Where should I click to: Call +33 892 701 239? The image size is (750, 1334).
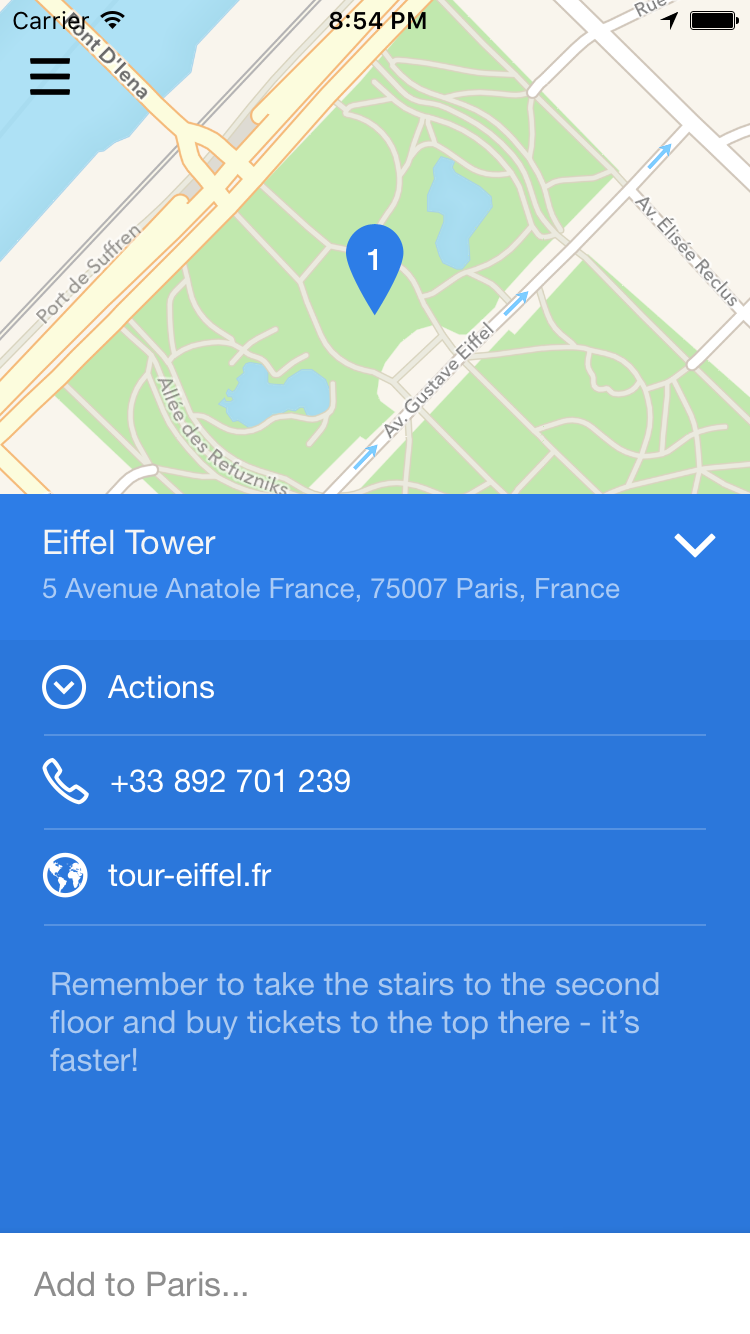coord(230,781)
